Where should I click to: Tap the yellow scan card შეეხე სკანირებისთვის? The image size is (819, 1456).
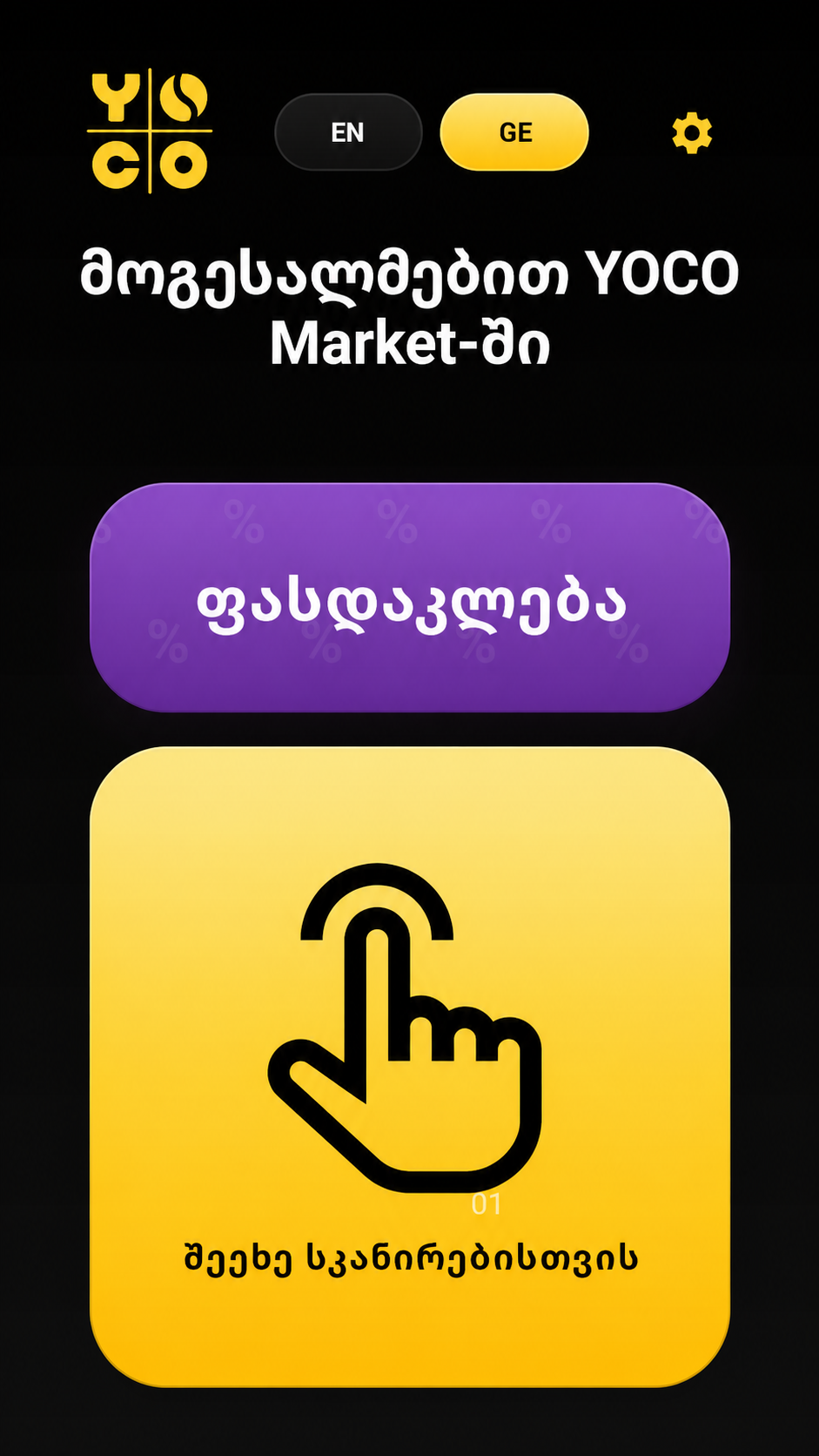pos(409,1067)
